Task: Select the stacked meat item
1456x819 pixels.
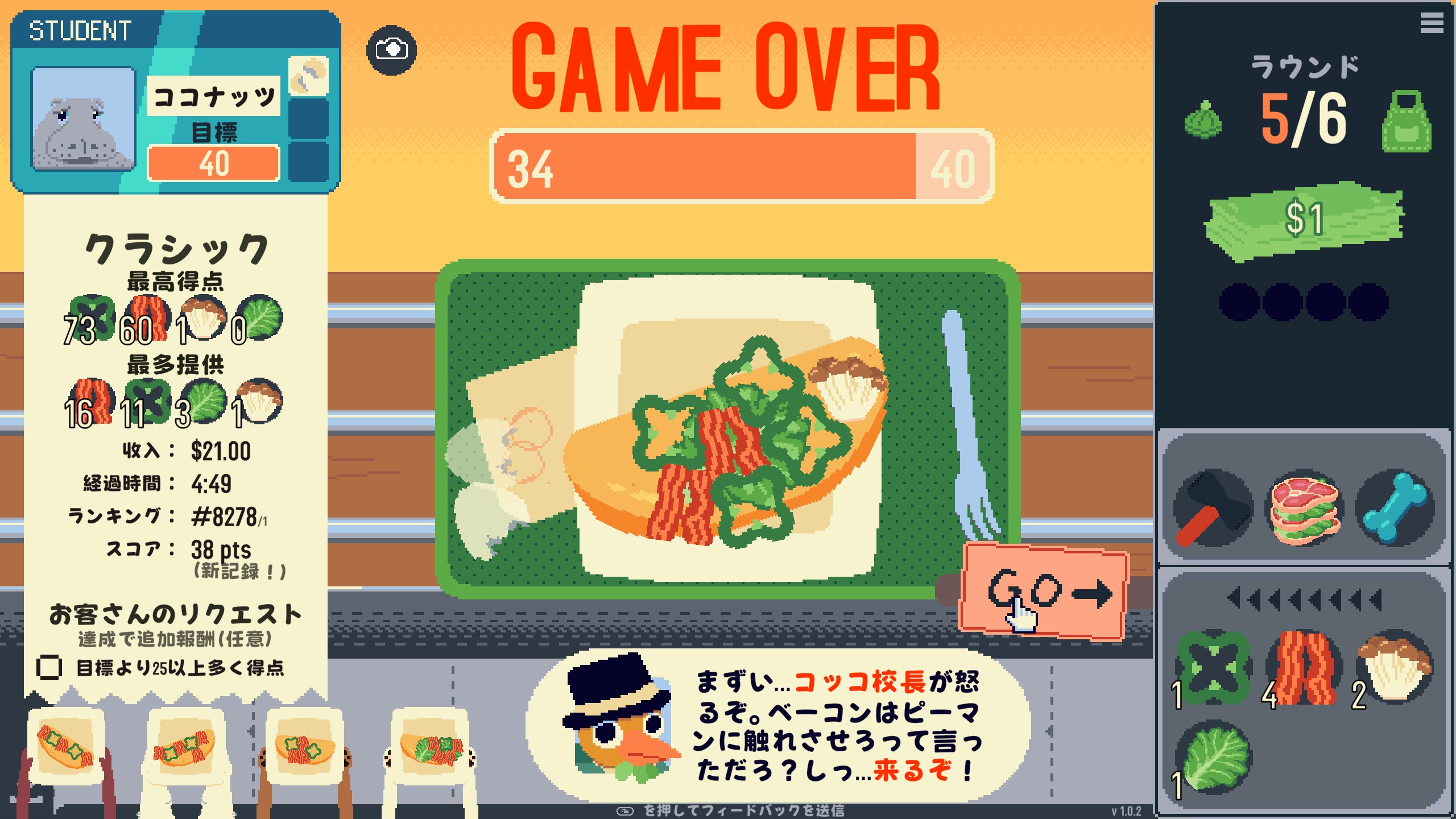Action: pyautogui.click(x=1305, y=507)
